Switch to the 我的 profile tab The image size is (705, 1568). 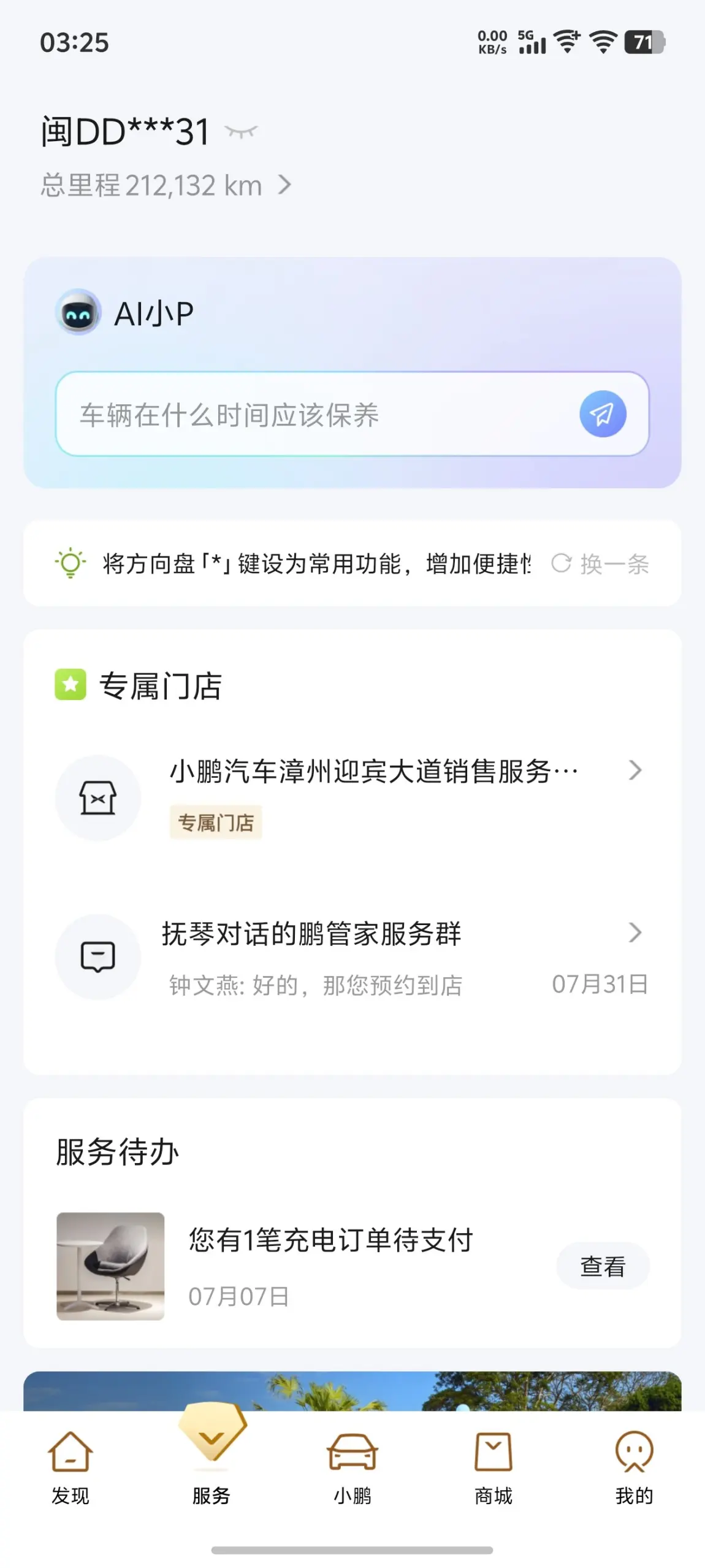(634, 1467)
